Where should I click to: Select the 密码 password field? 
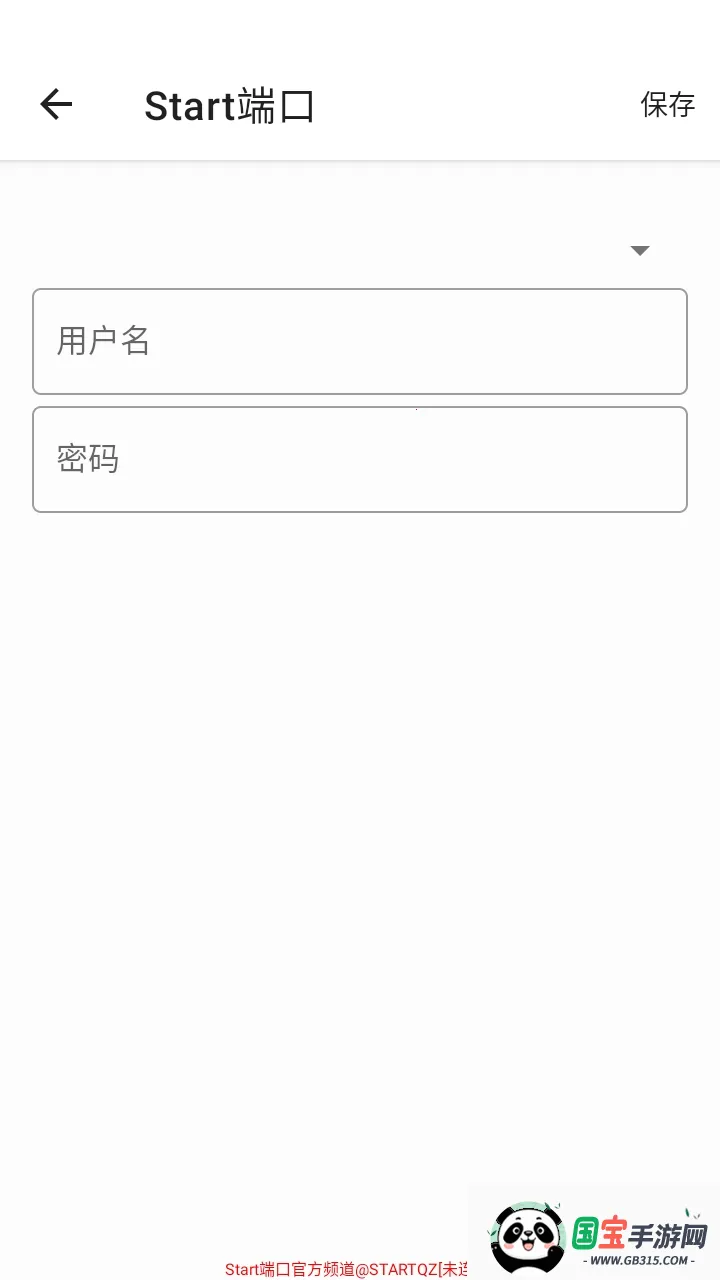click(360, 459)
